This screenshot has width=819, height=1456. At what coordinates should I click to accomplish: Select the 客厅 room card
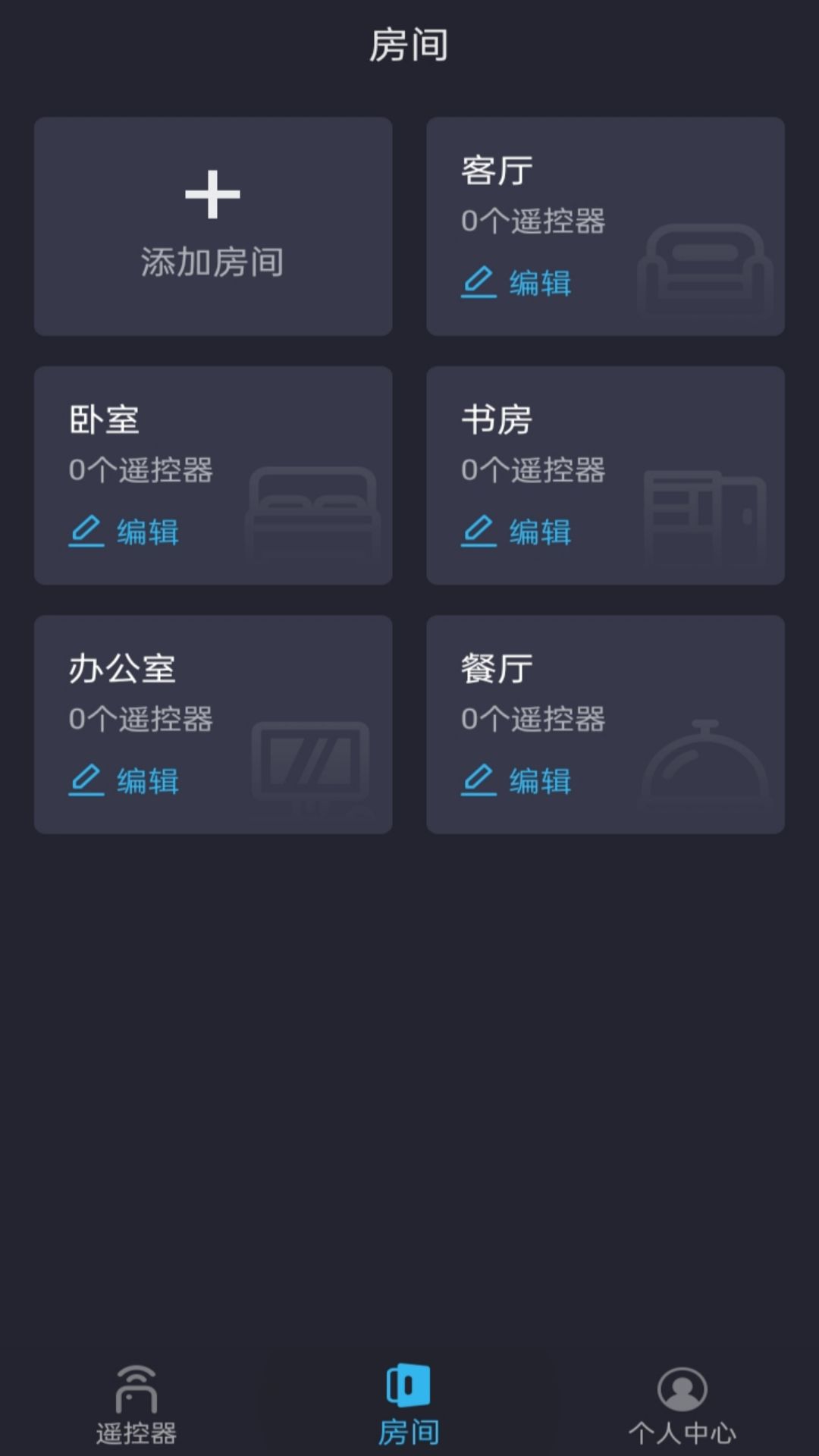(606, 225)
